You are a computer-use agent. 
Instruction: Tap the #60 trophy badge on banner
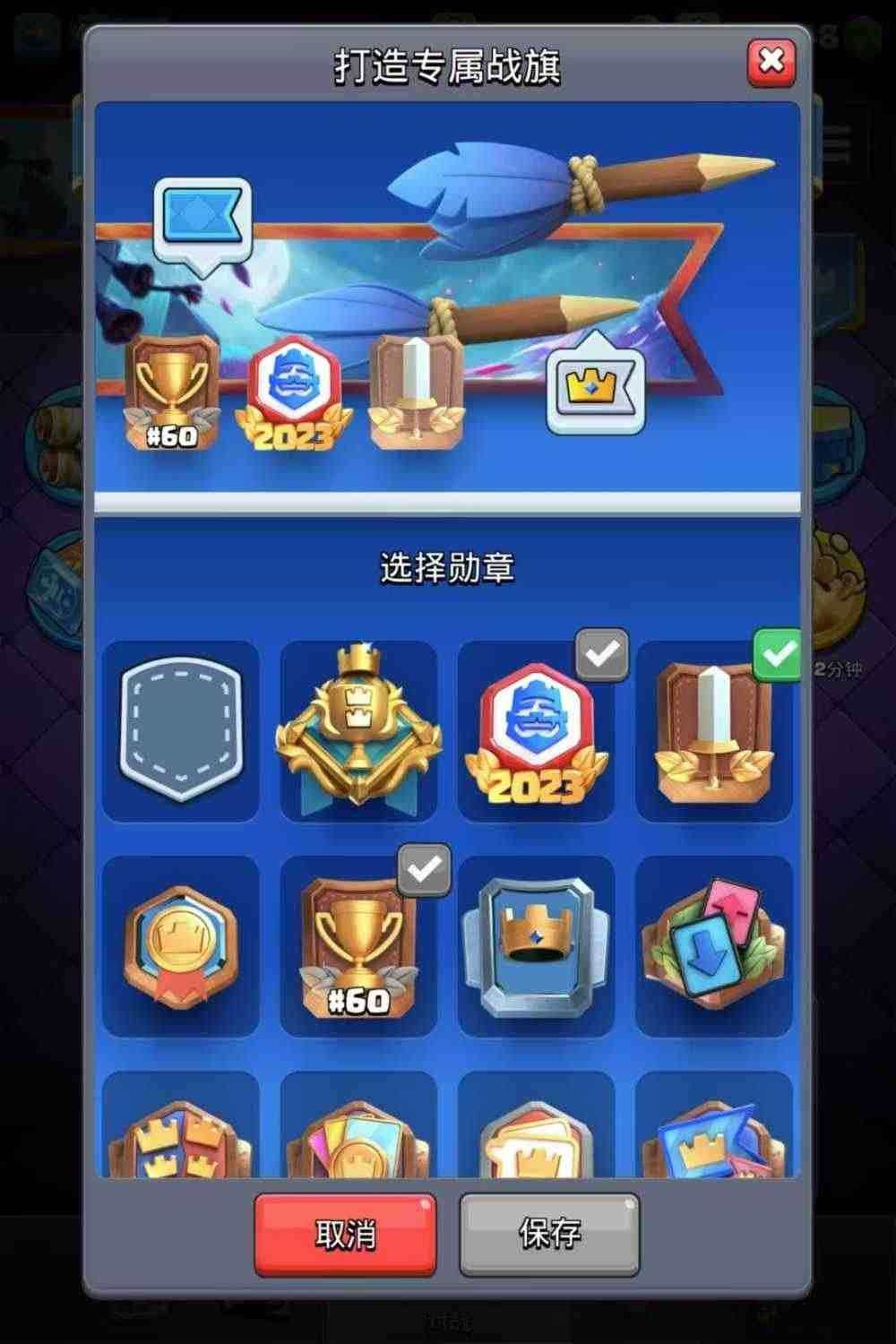coord(171,394)
